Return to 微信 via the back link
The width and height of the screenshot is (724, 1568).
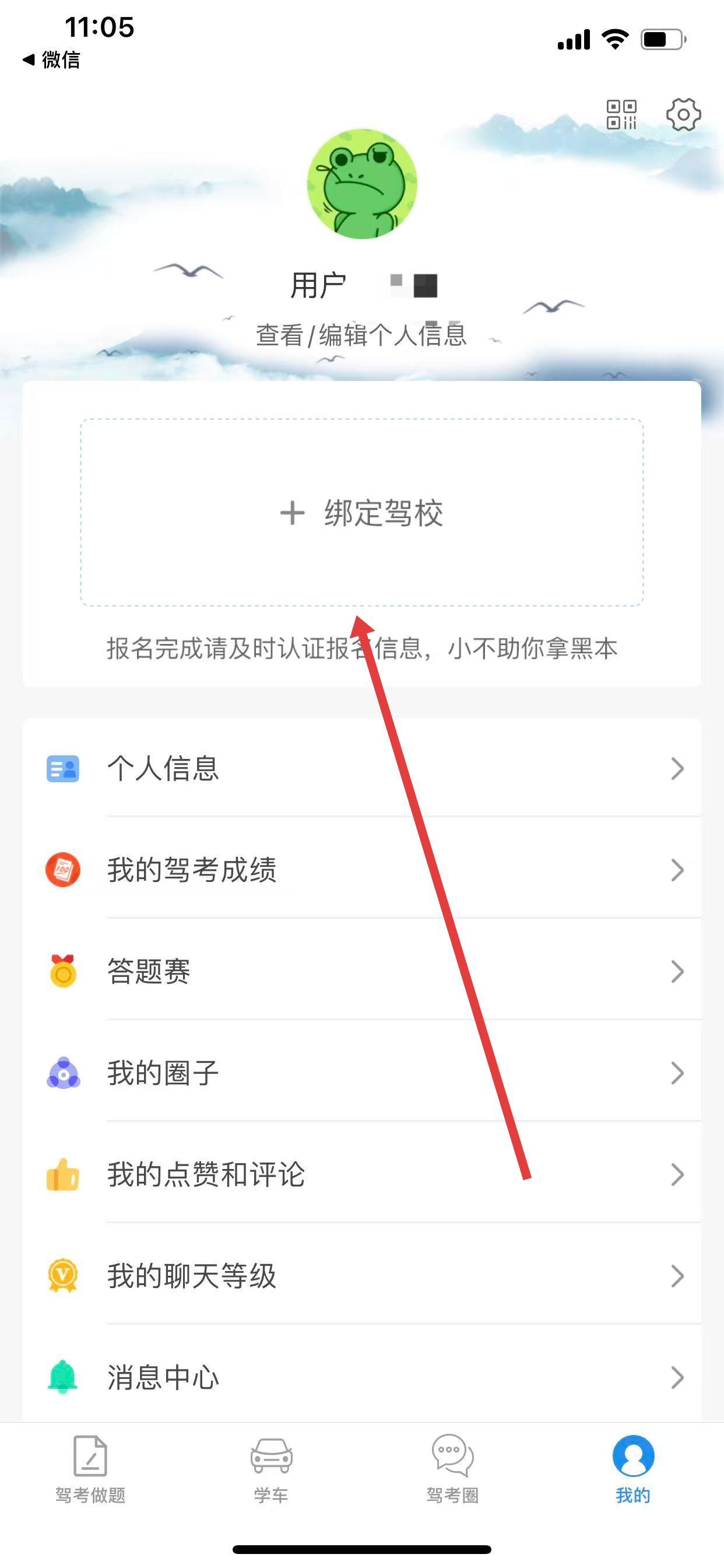point(52,60)
